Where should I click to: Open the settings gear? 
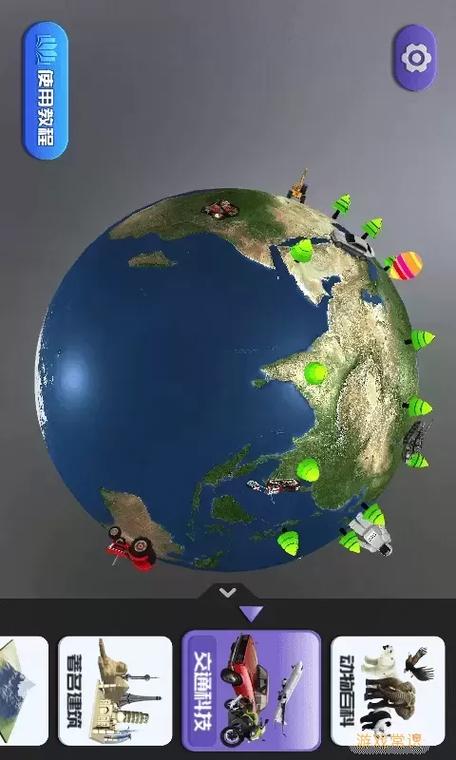click(x=415, y=58)
